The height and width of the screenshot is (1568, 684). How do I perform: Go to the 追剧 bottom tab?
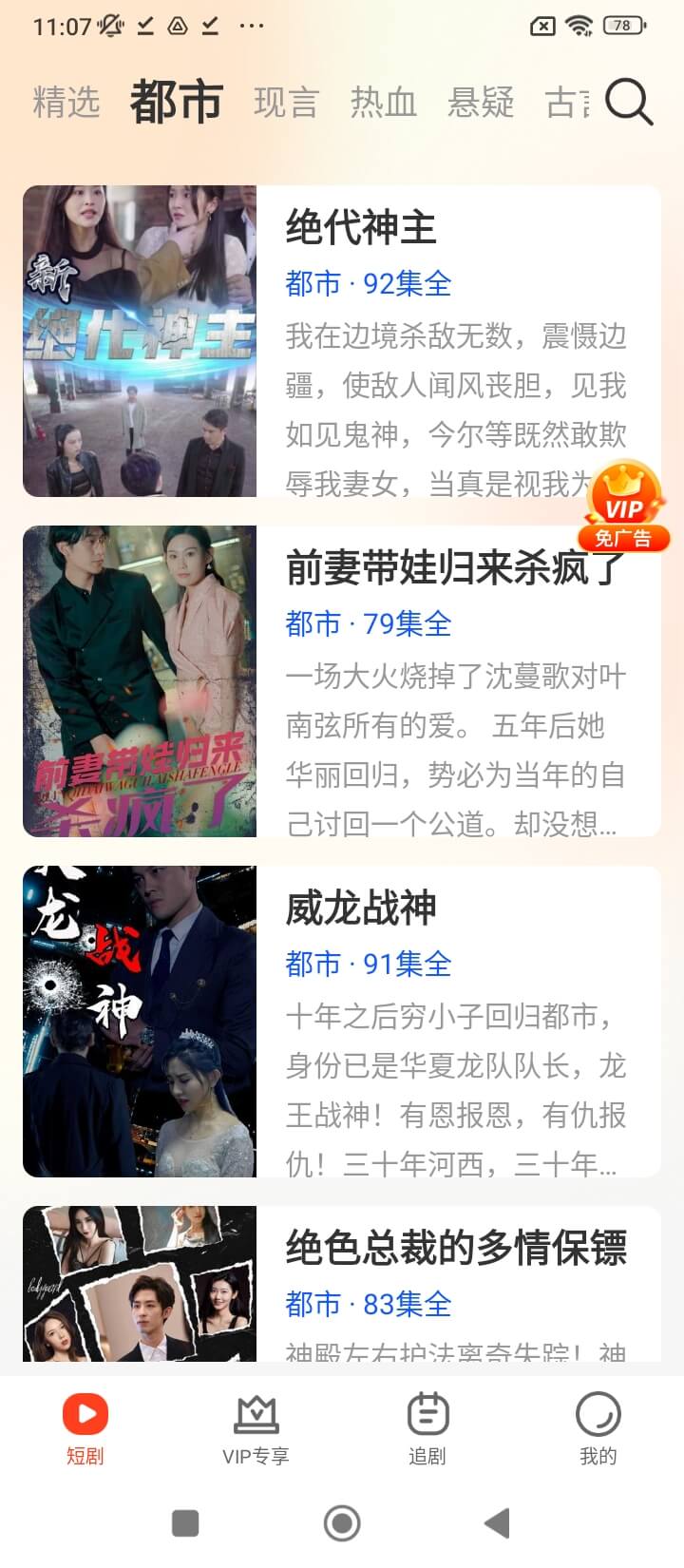[427, 1429]
